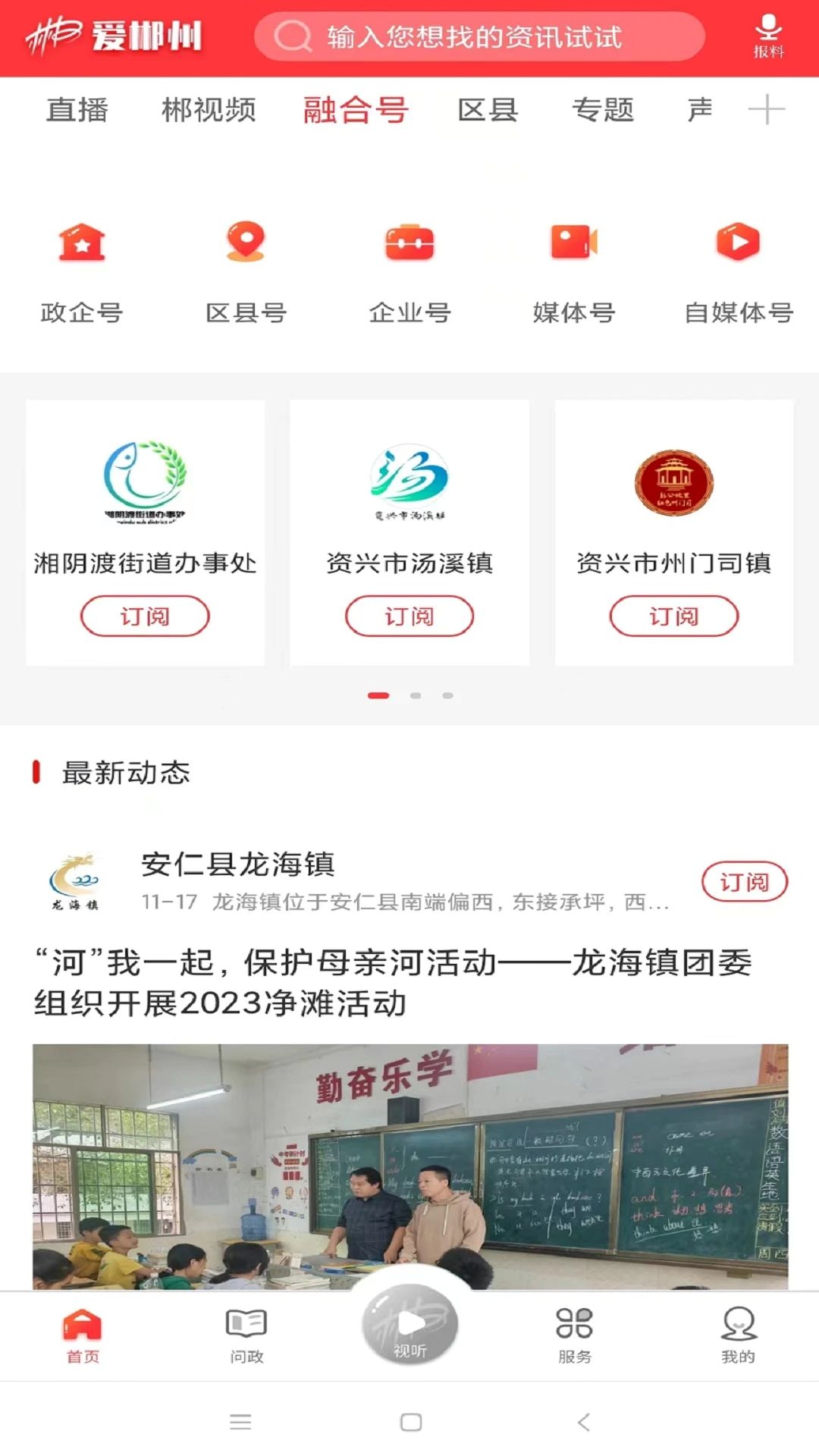This screenshot has height=1456, width=819.
Task: Select the first carousel indicator dot
Action: [x=377, y=693]
